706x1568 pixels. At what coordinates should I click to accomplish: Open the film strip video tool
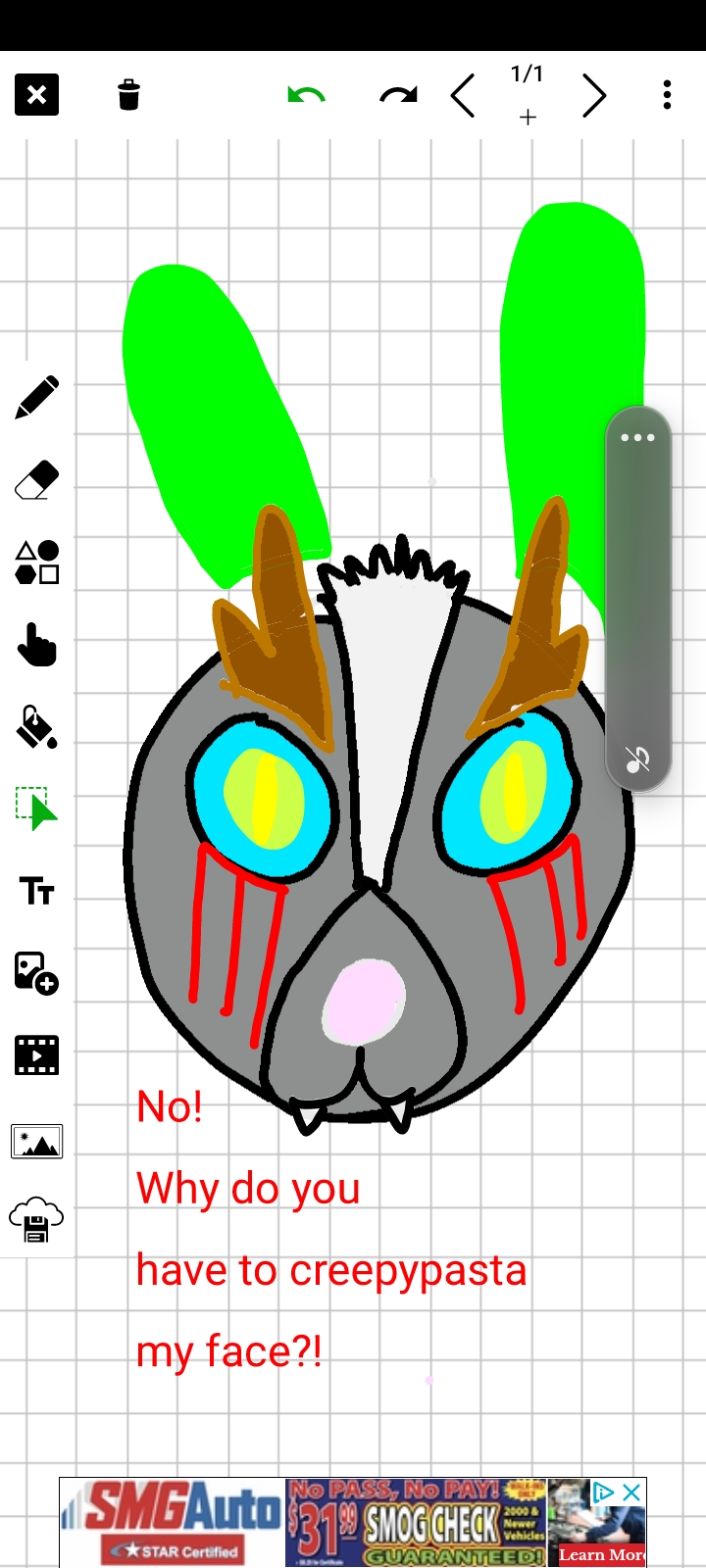click(37, 1055)
